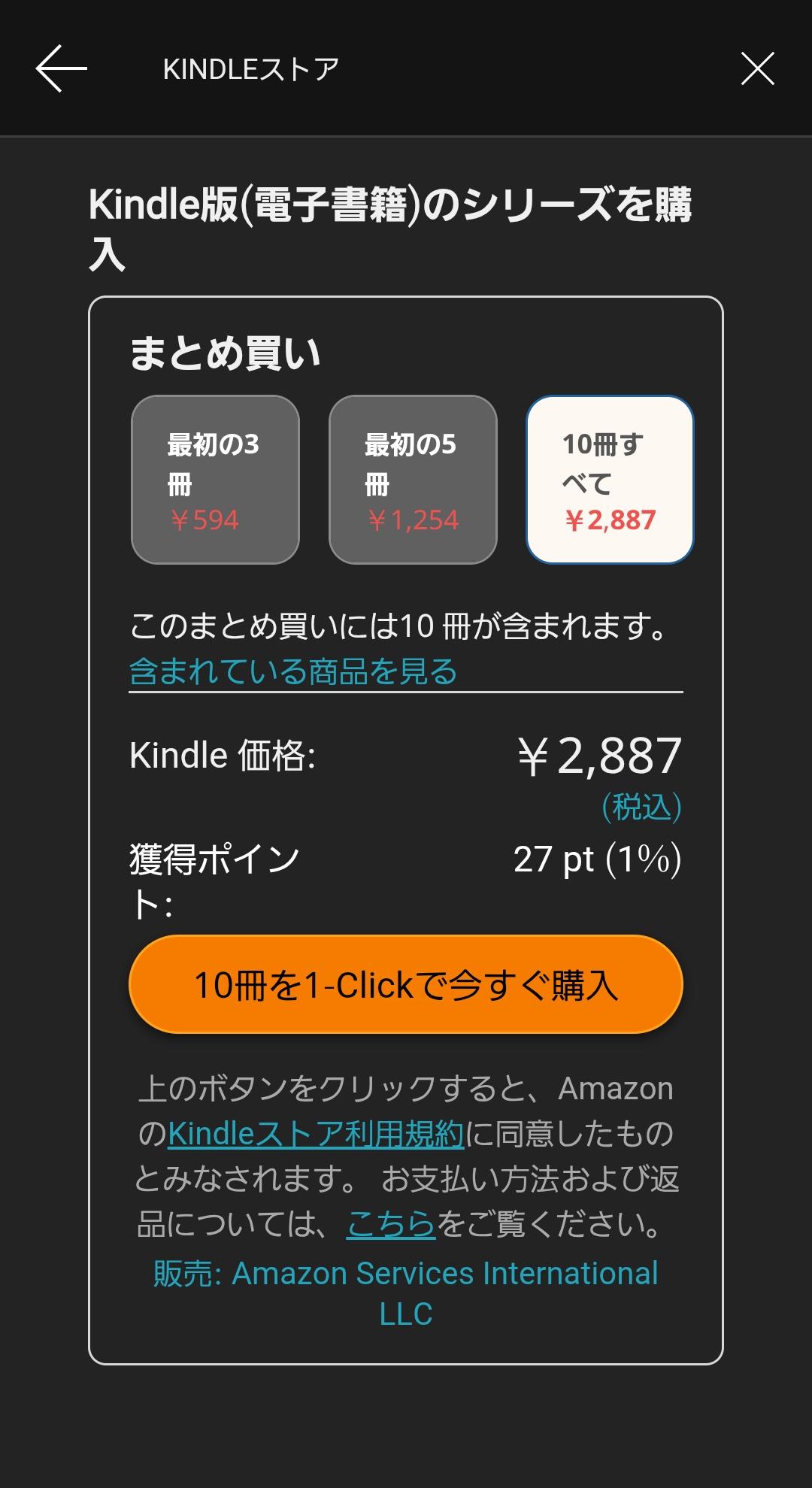The image size is (812, 1488).
Task: Tap the こちら payment and returns link
Action: 390,1224
